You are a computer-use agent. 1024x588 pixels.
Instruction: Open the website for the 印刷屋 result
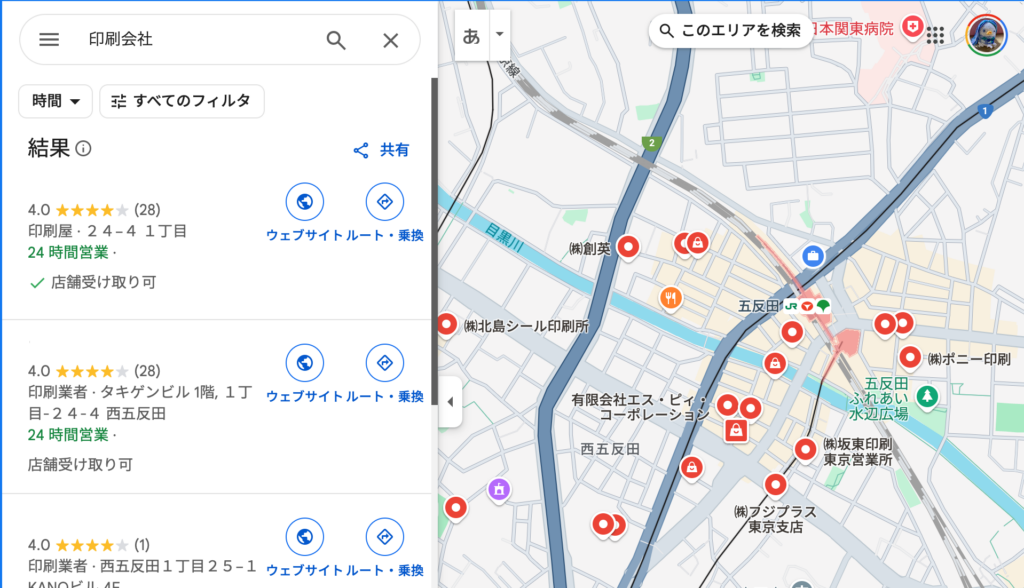point(305,203)
